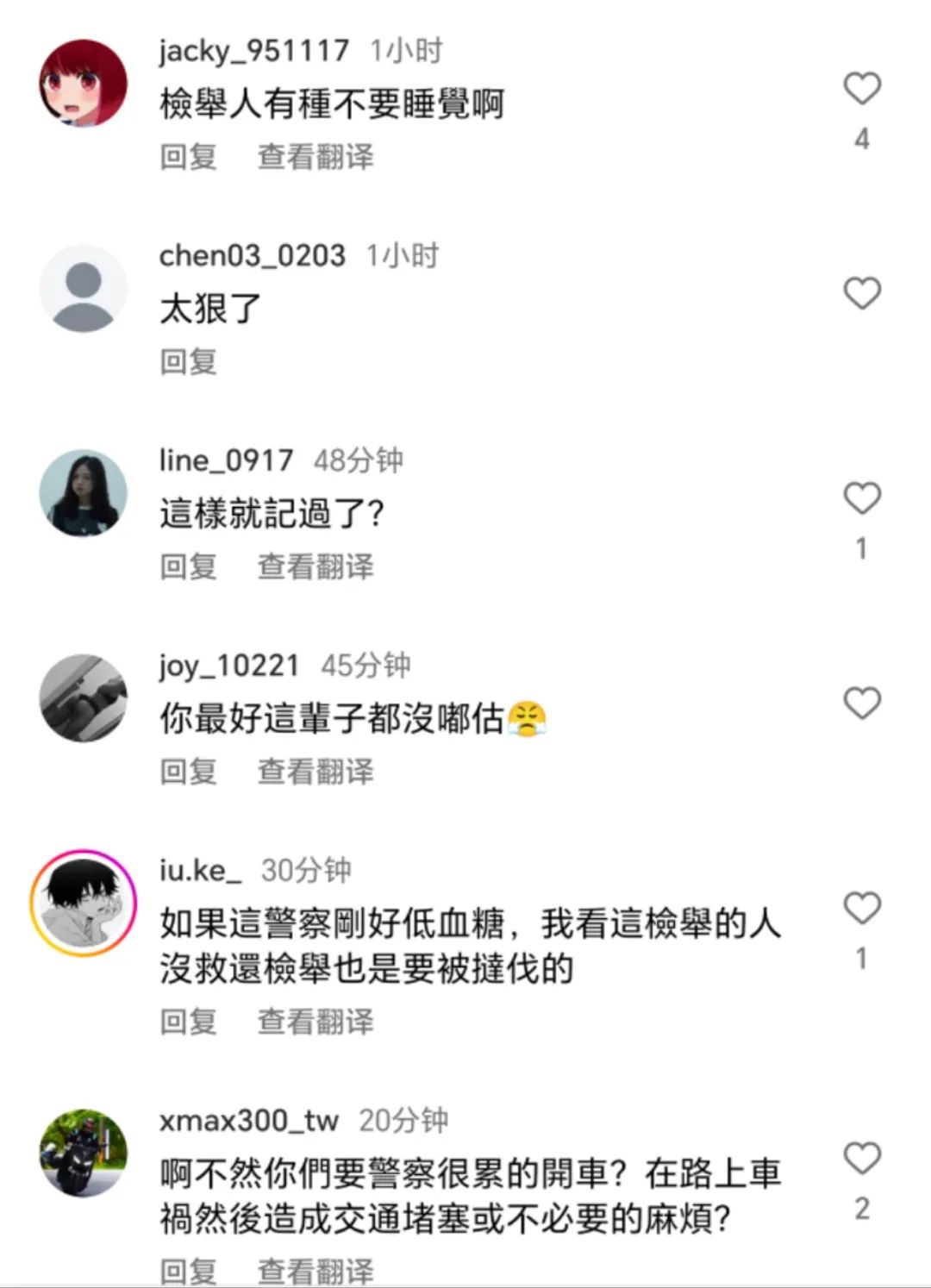Like iu.ke_'s comment

(861, 908)
